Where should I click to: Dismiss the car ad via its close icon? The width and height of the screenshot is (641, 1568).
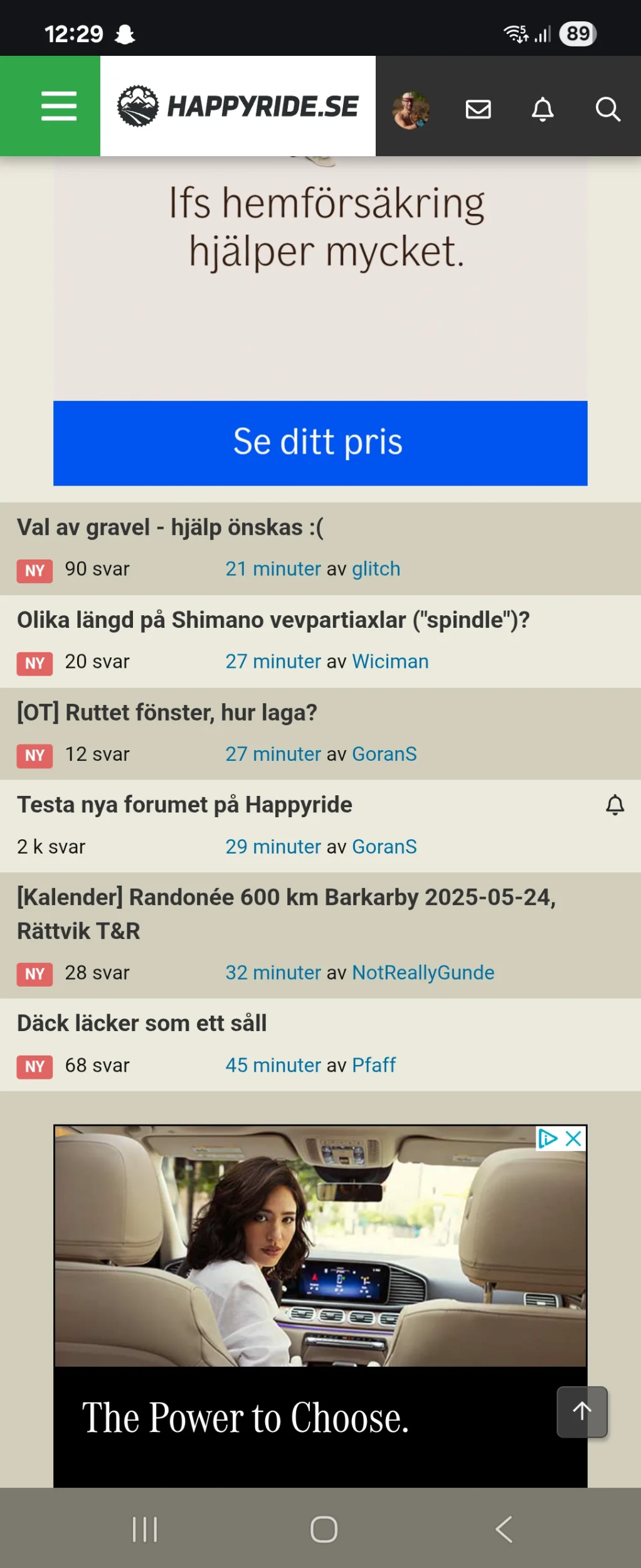point(573,1138)
